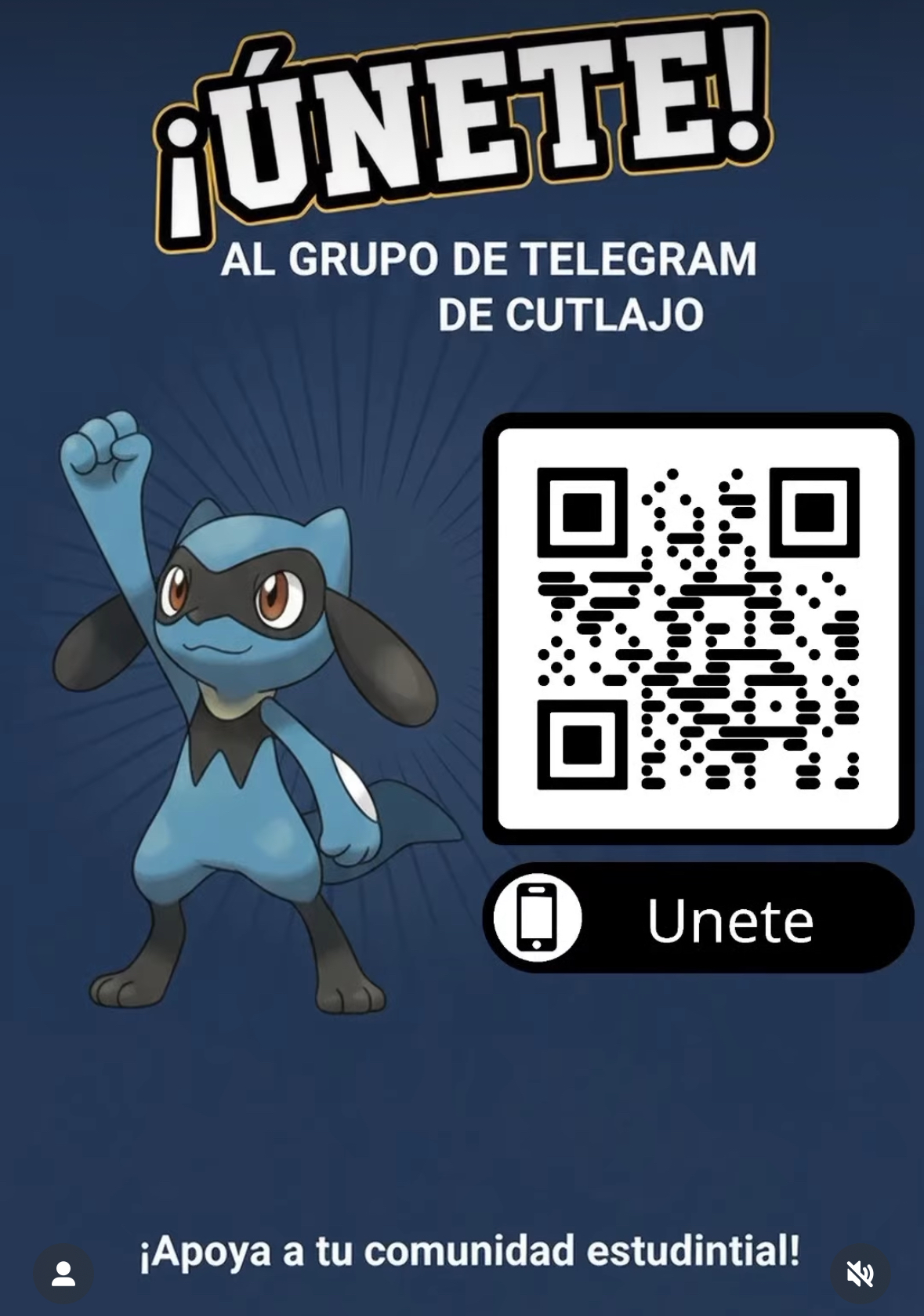
Task: Unmute the video sound
Action: (x=860, y=1274)
